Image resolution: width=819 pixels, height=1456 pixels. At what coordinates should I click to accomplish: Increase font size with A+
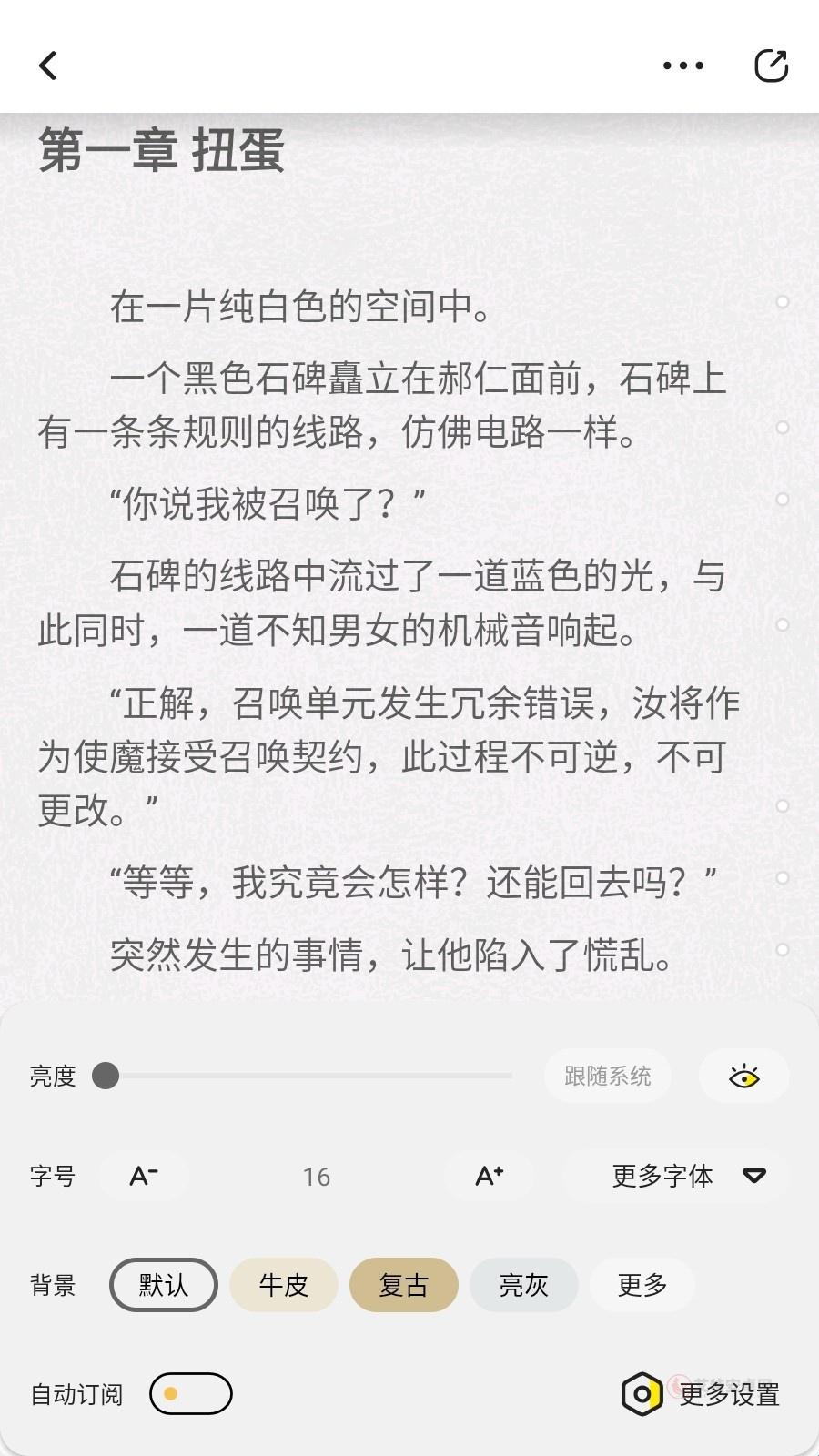[490, 1176]
